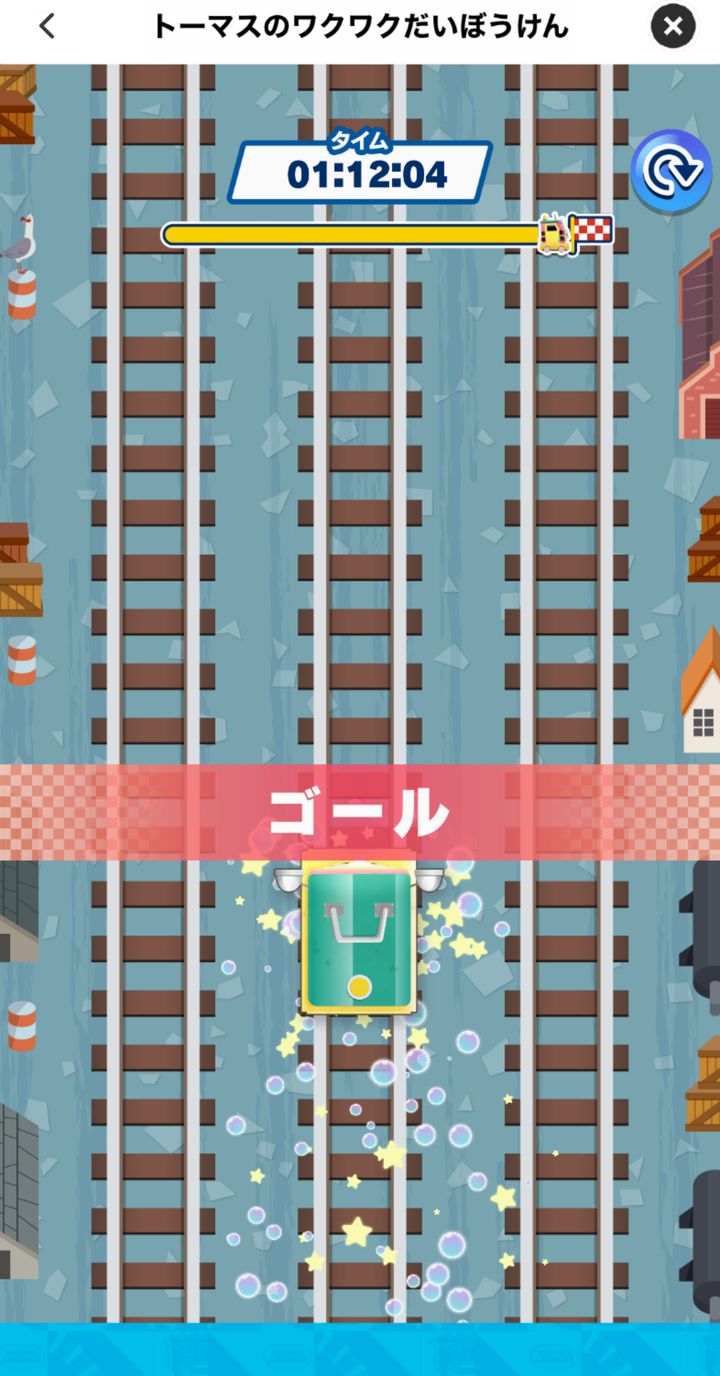This screenshot has width=720, height=1376.
Task: Tap the blue circular restart button
Action: [x=671, y=173]
